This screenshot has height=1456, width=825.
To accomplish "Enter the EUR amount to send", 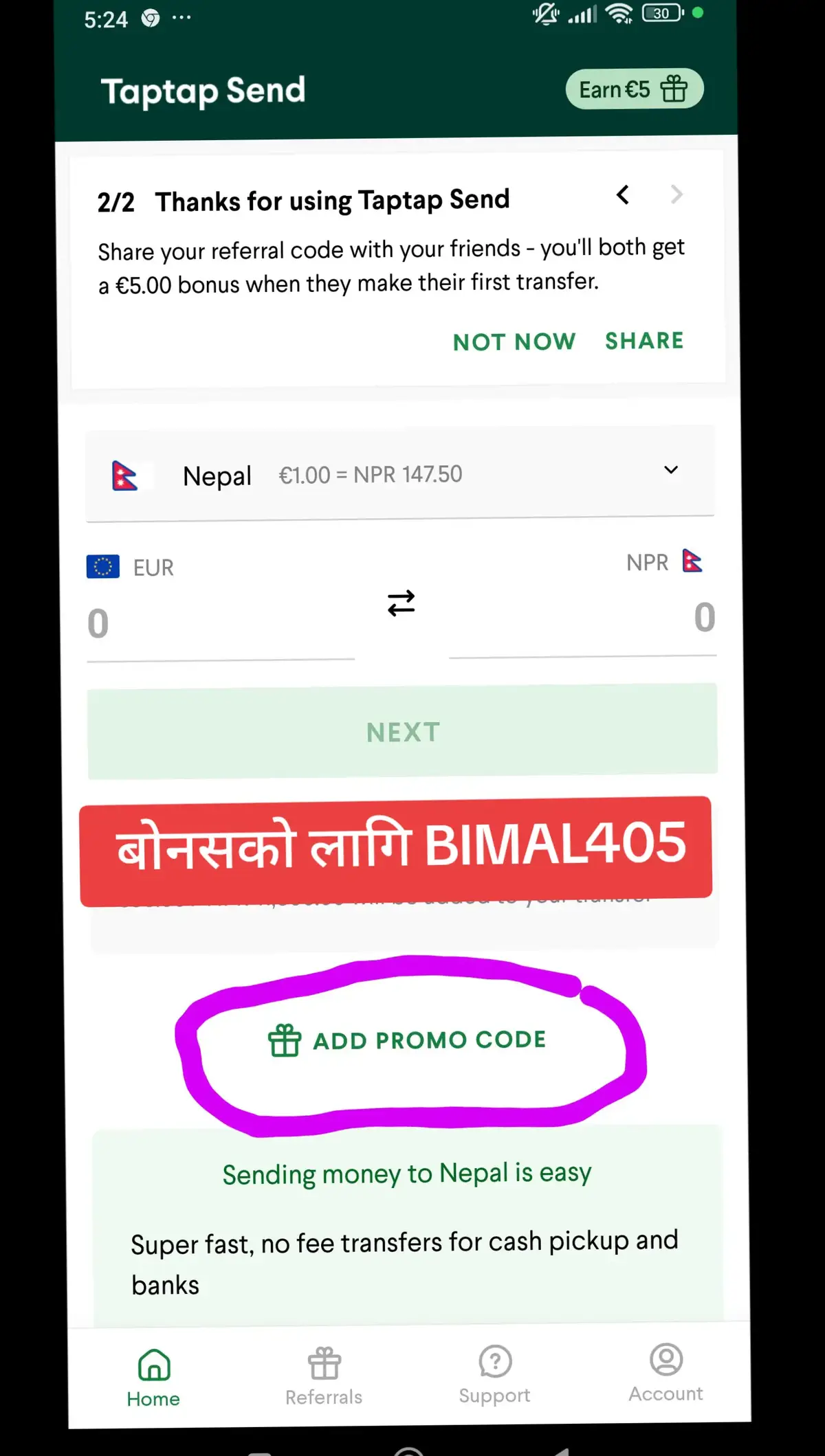I will point(221,624).
